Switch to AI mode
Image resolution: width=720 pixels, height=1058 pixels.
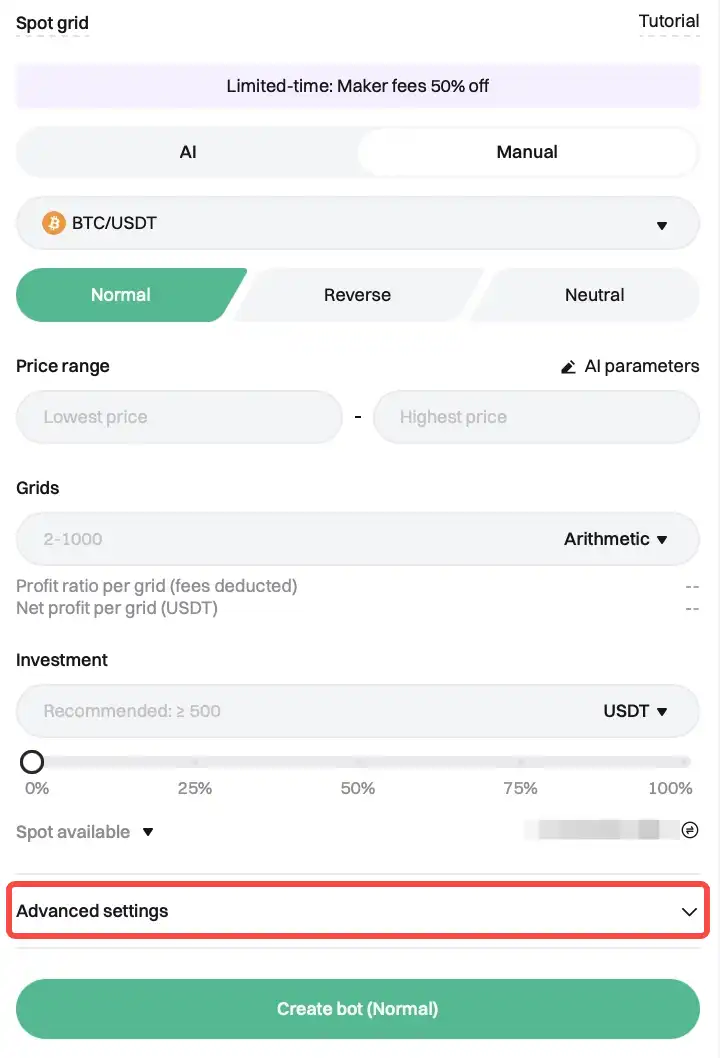click(188, 152)
